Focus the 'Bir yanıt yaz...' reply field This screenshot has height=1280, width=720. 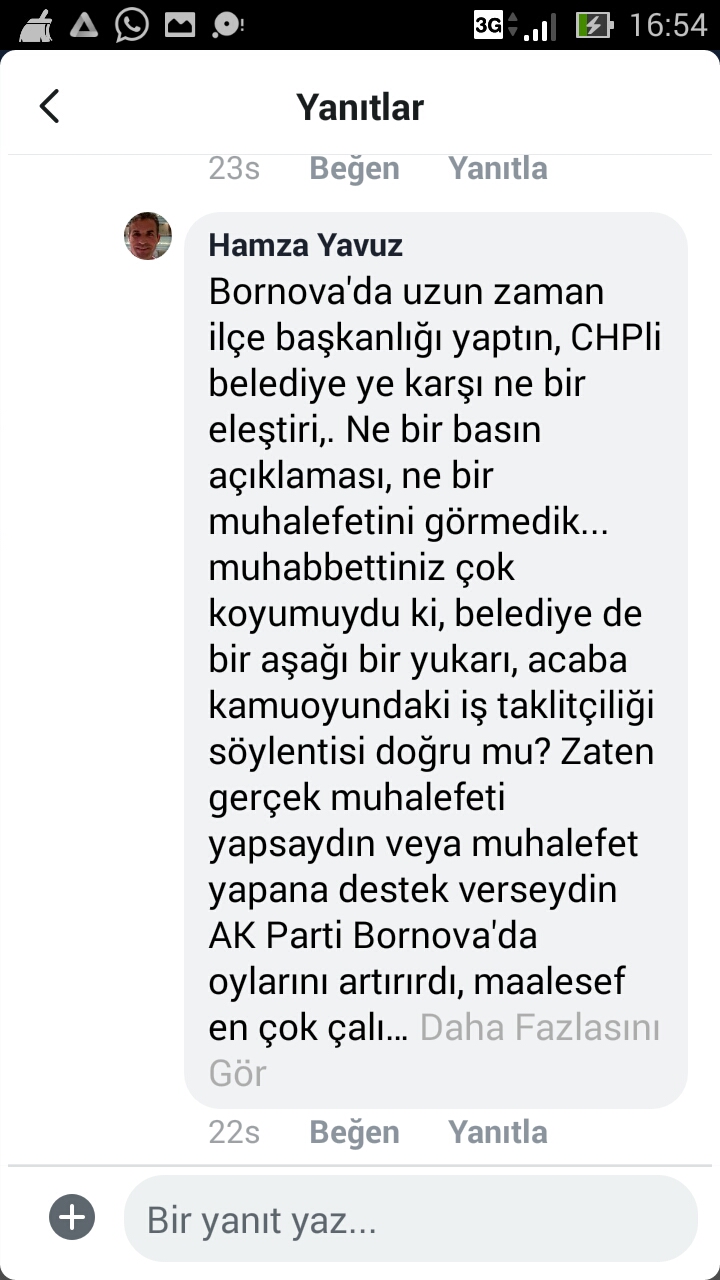pos(410,1219)
